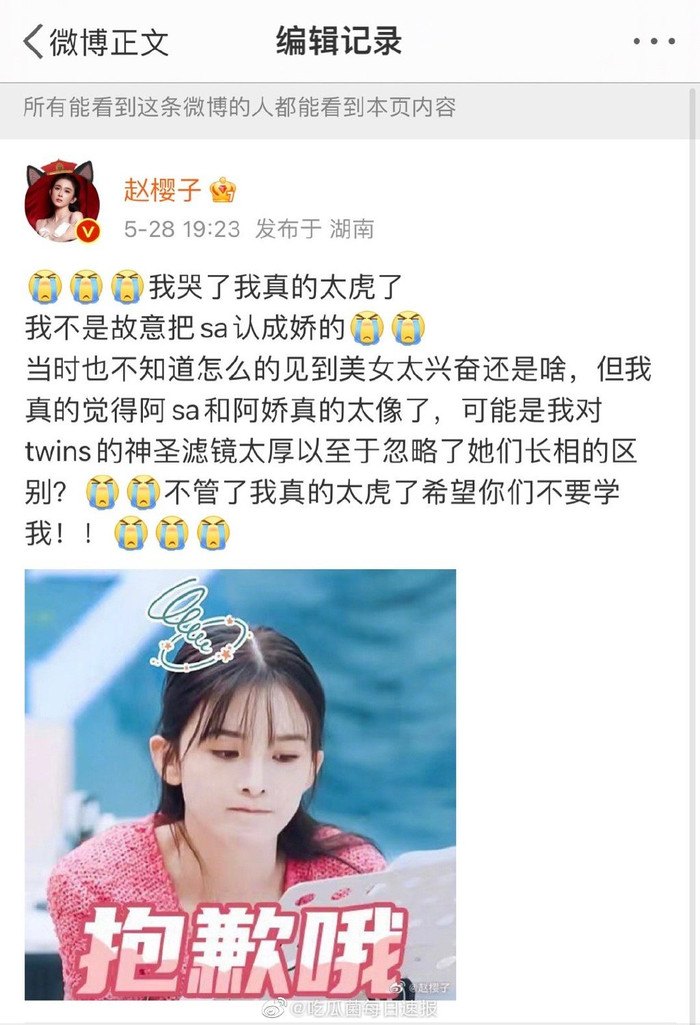
Task: Open the three-dot overflow menu
Action: pyautogui.click(x=656, y=42)
